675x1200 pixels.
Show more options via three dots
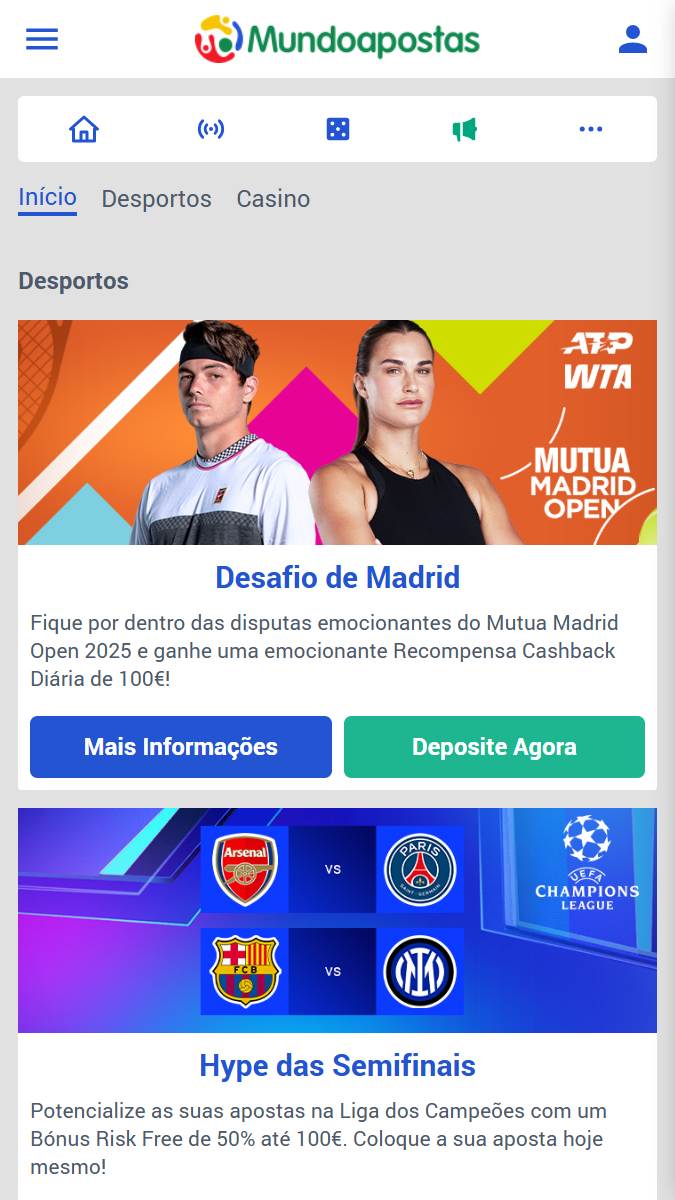[591, 129]
